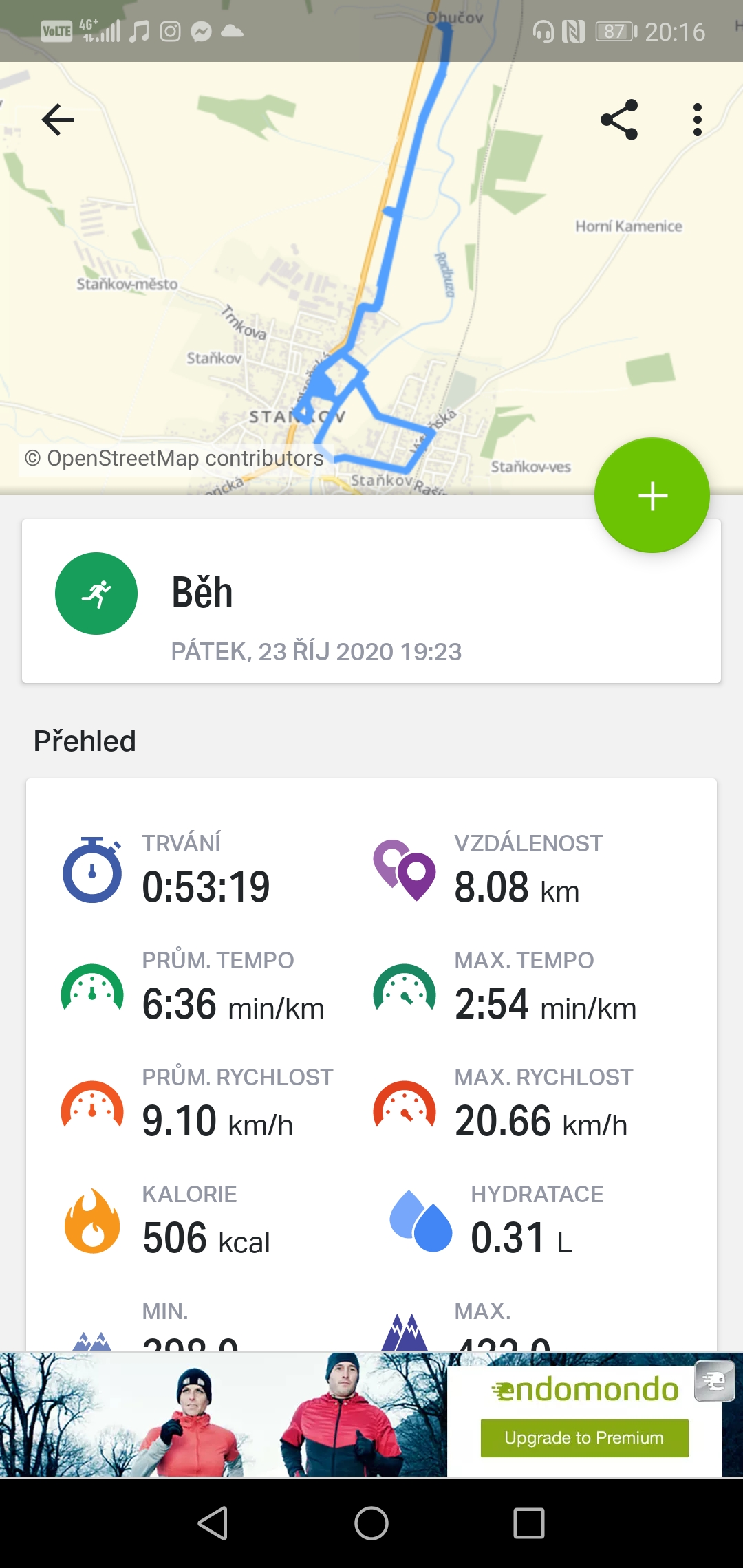Open recent apps
The height and width of the screenshot is (1568, 743).
click(x=529, y=1523)
